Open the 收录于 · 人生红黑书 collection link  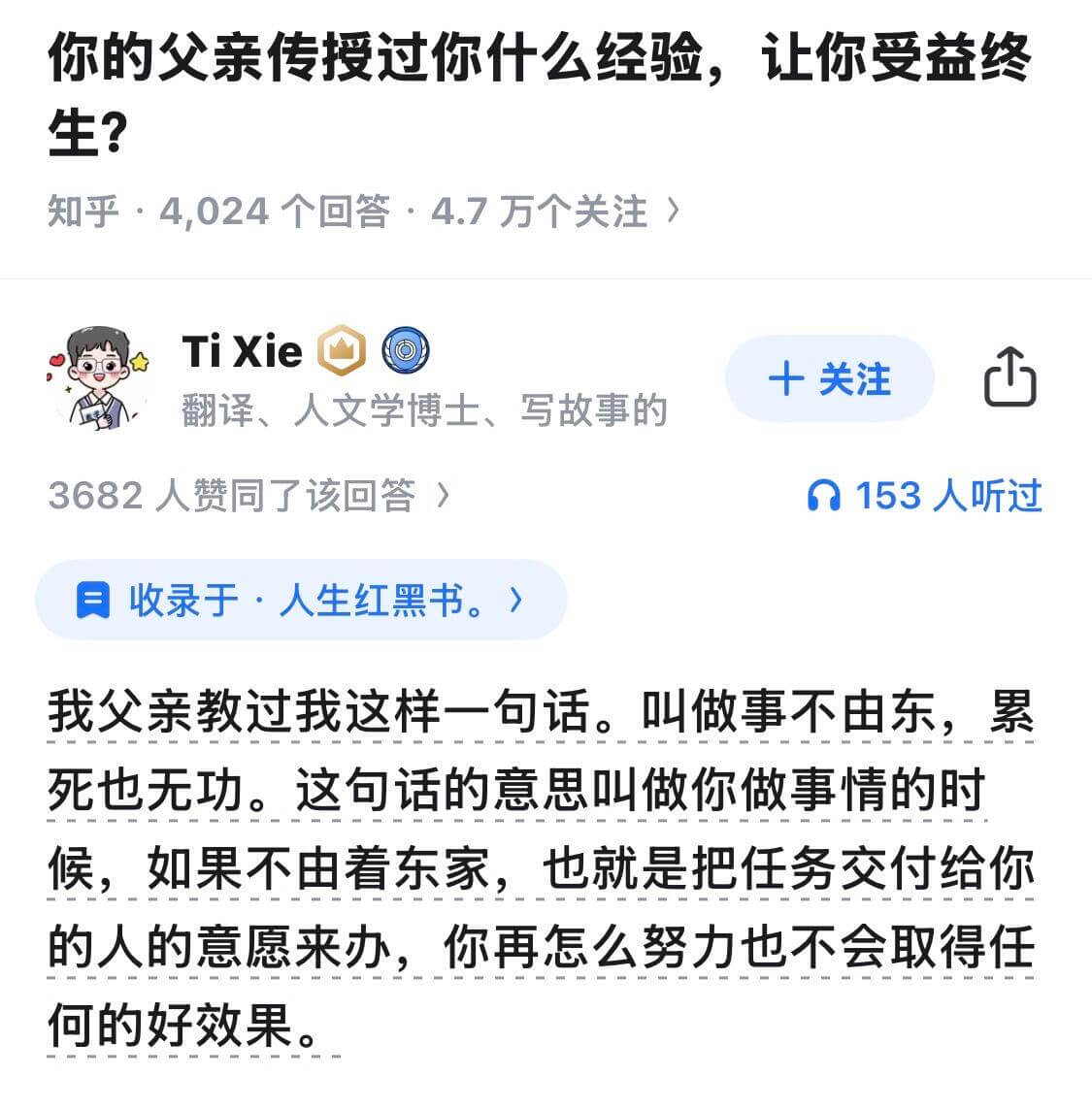(x=301, y=600)
